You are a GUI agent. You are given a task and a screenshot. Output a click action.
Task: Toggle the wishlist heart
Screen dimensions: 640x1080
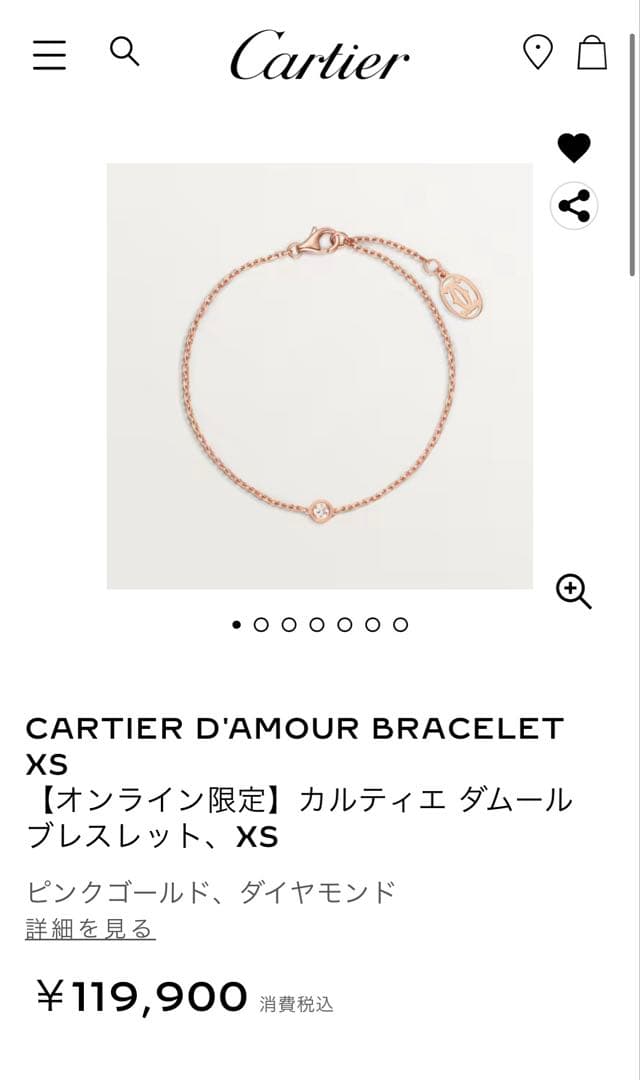[574, 148]
